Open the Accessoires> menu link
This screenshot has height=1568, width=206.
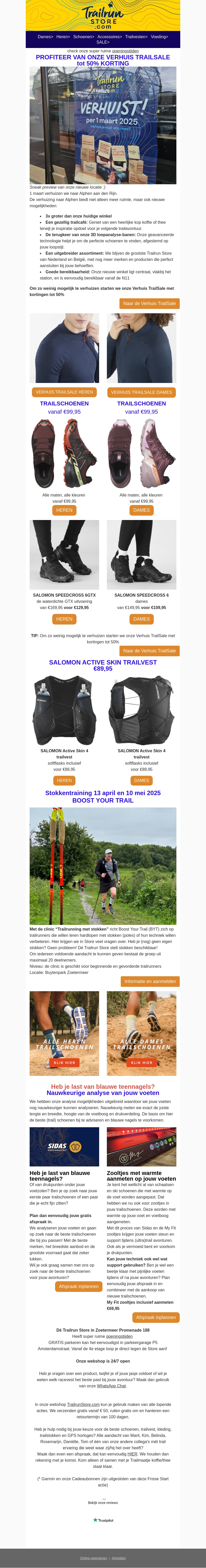point(109,37)
